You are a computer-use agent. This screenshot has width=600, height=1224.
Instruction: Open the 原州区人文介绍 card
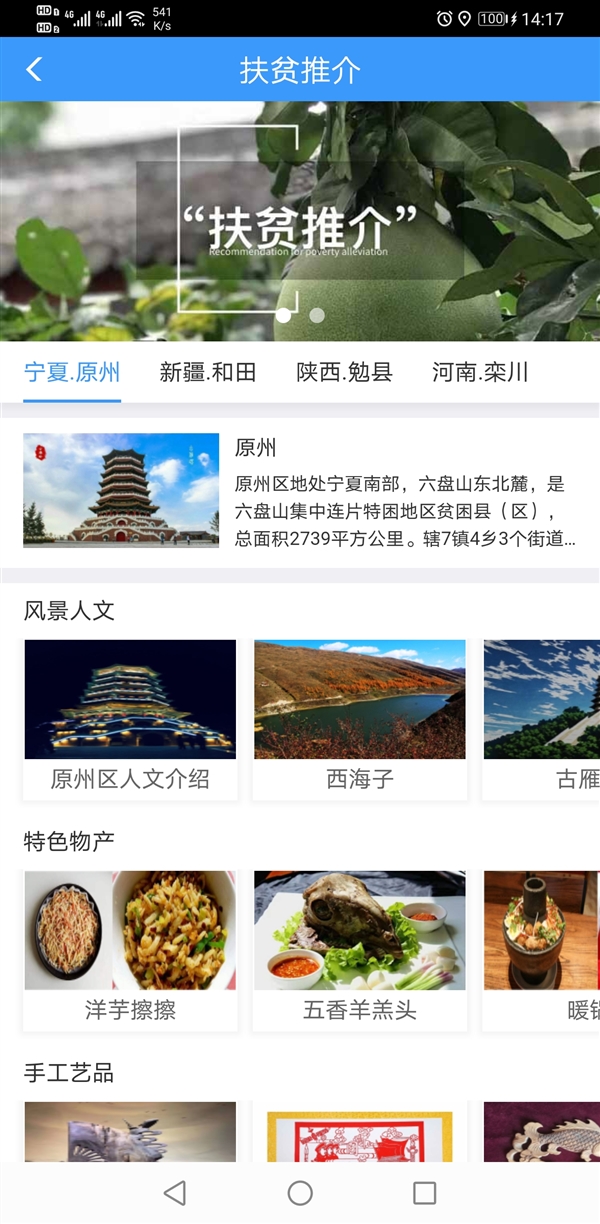(130, 718)
